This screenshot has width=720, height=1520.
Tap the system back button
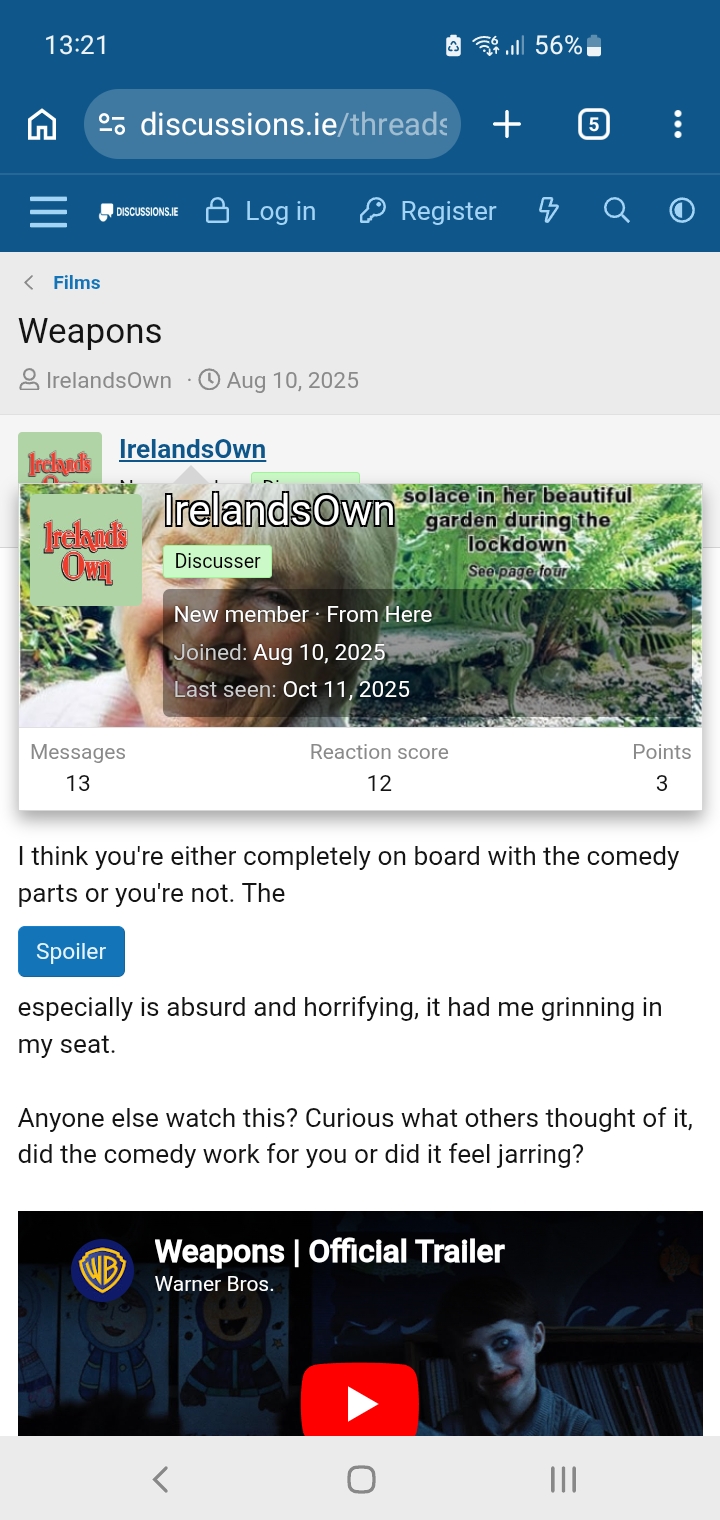[160, 1479]
